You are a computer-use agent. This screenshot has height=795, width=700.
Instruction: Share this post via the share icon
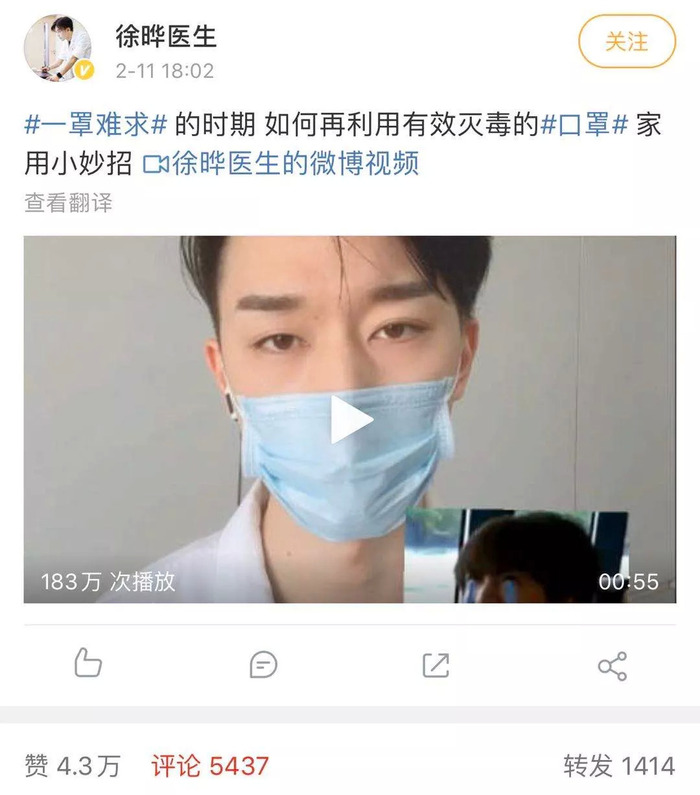click(611, 664)
